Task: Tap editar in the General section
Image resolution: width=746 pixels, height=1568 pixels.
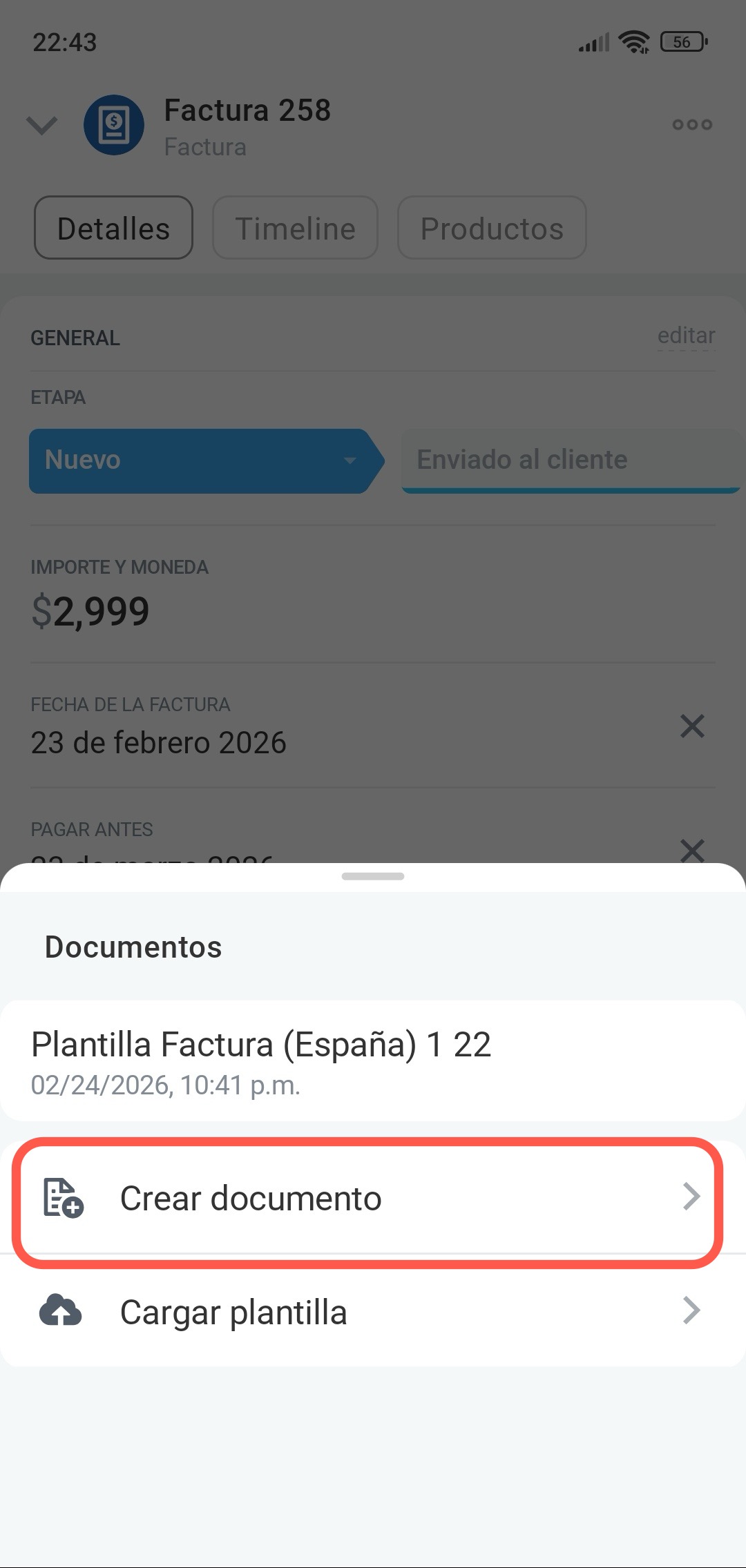Action: [686, 336]
